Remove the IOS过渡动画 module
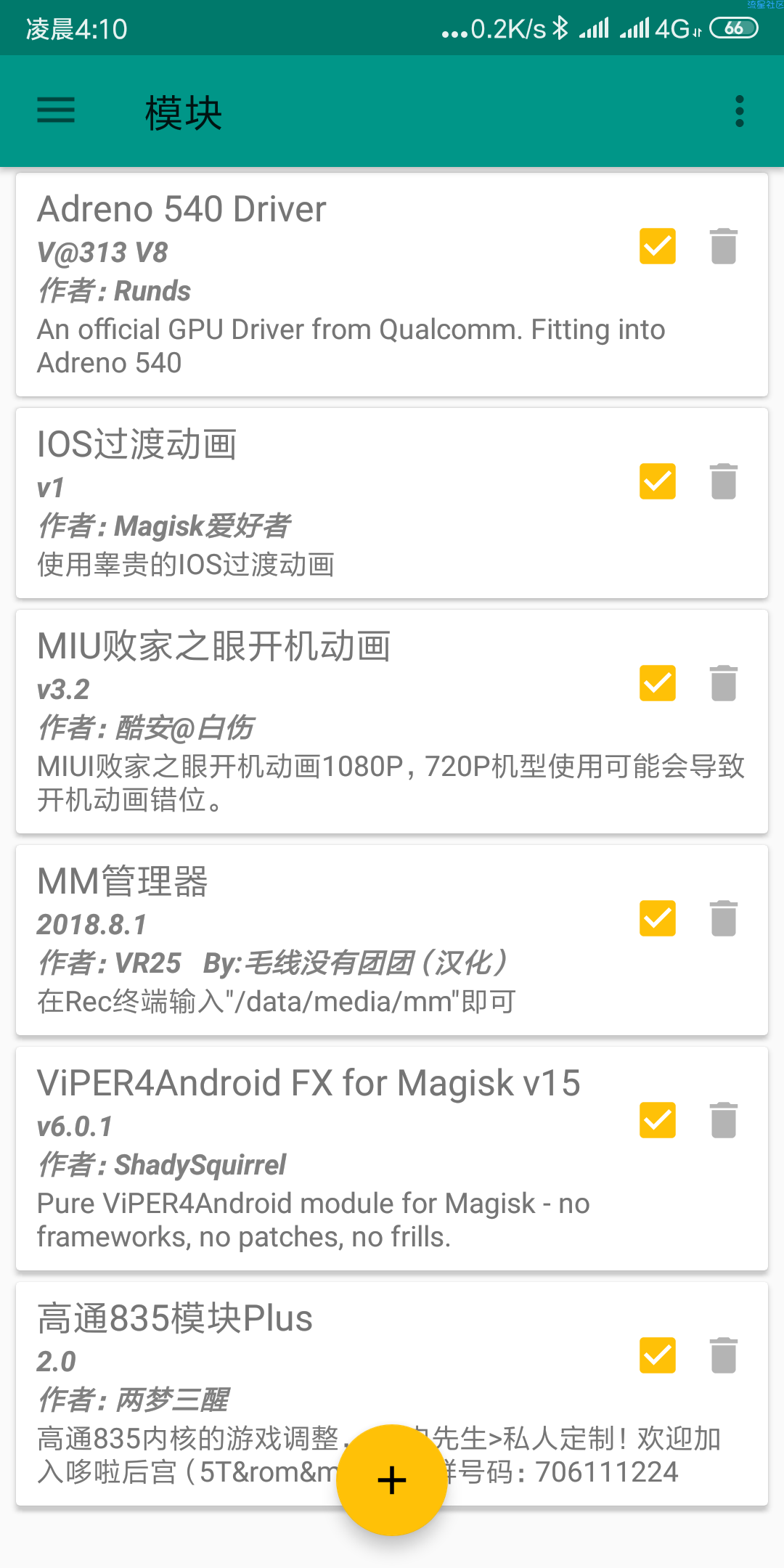The width and height of the screenshot is (784, 1568). click(x=724, y=481)
